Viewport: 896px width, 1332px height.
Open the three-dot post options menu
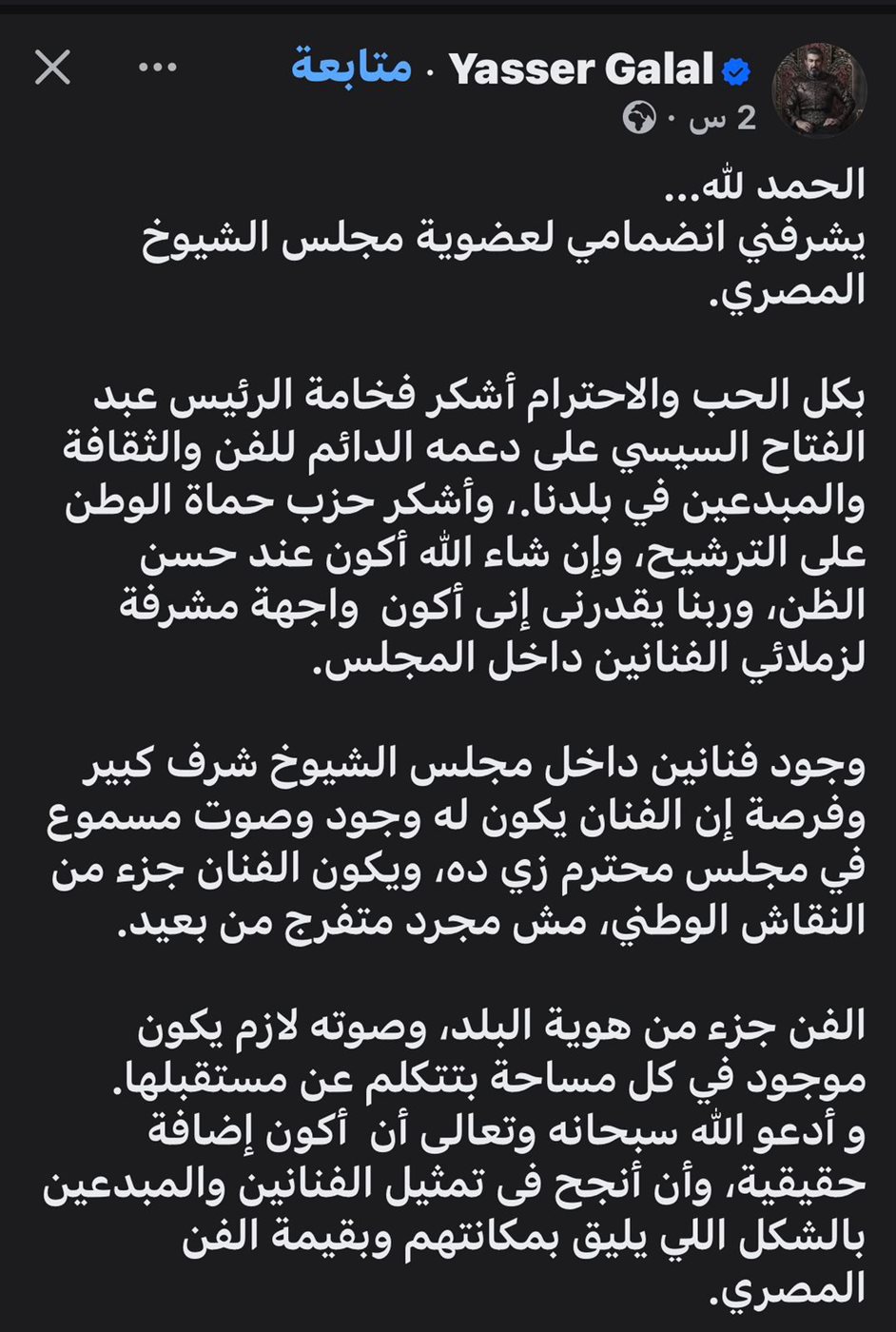coord(158,68)
